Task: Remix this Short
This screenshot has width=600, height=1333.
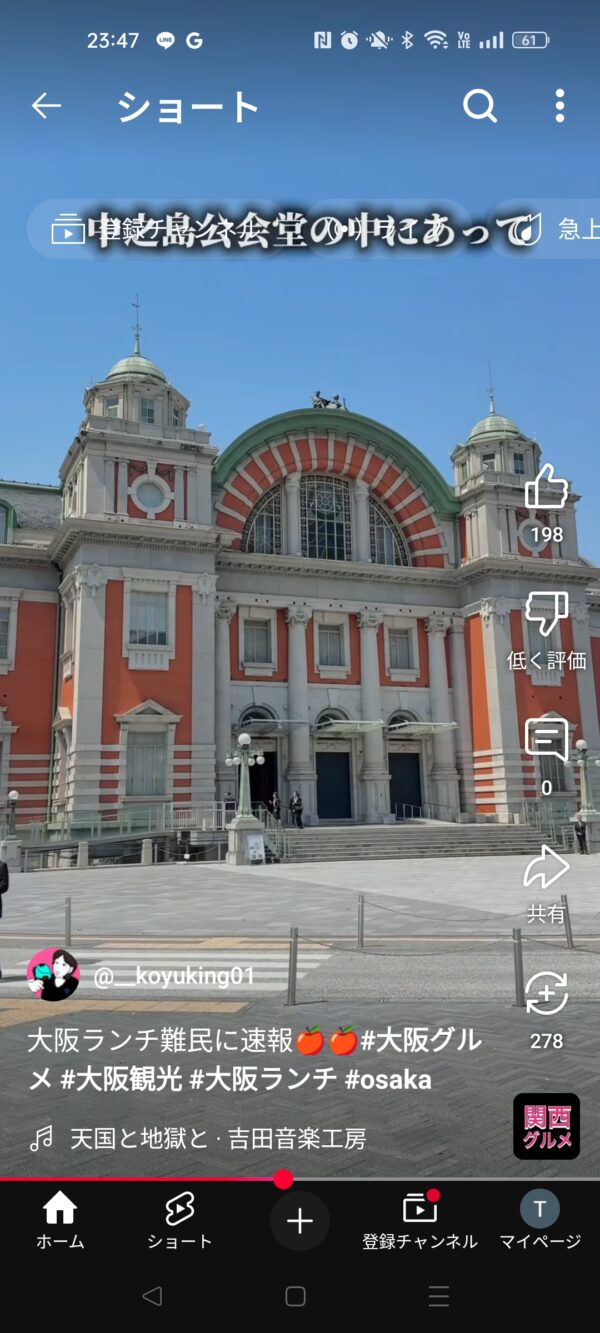Action: [x=546, y=1010]
